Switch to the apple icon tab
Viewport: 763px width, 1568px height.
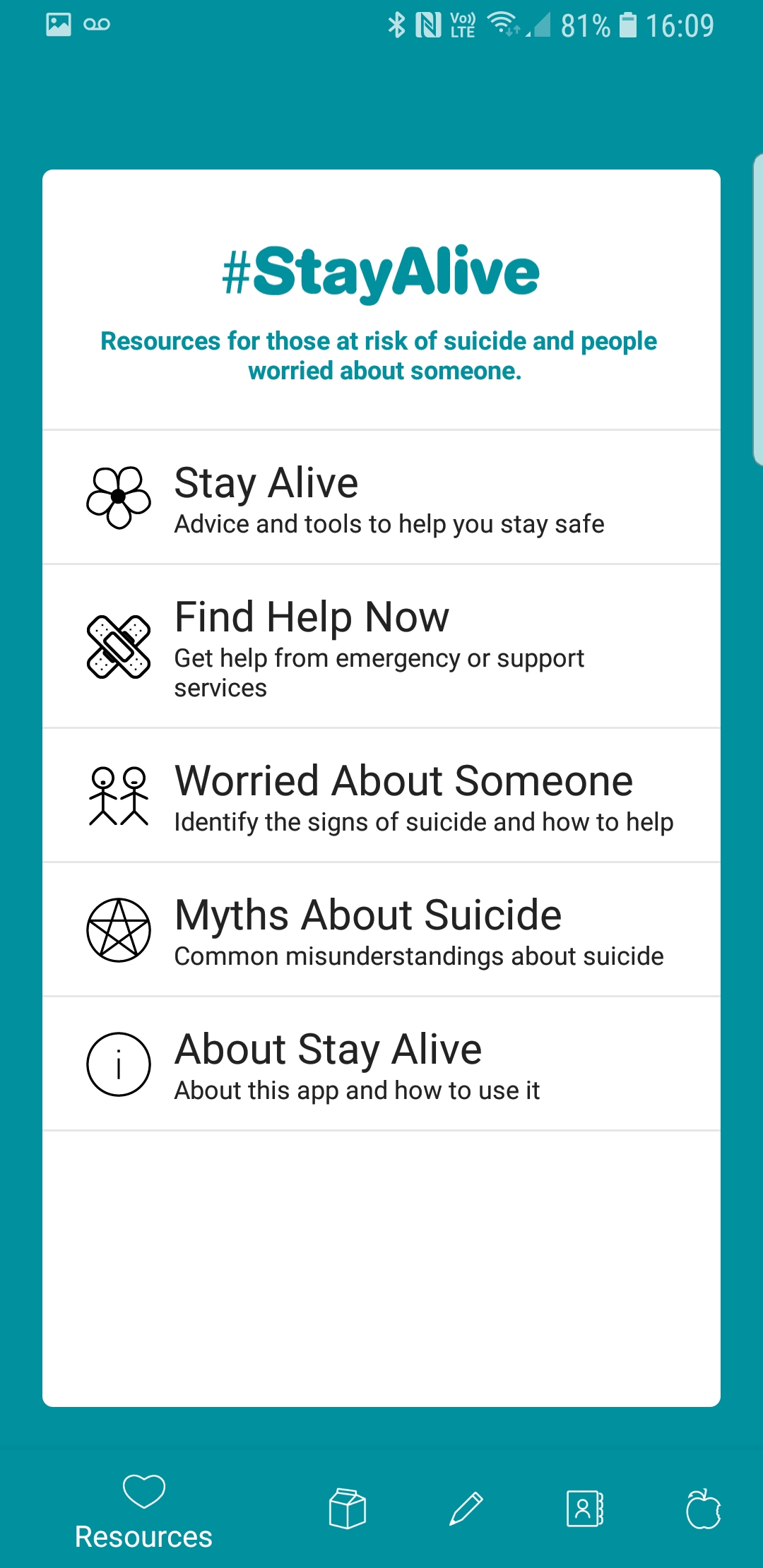(703, 1509)
